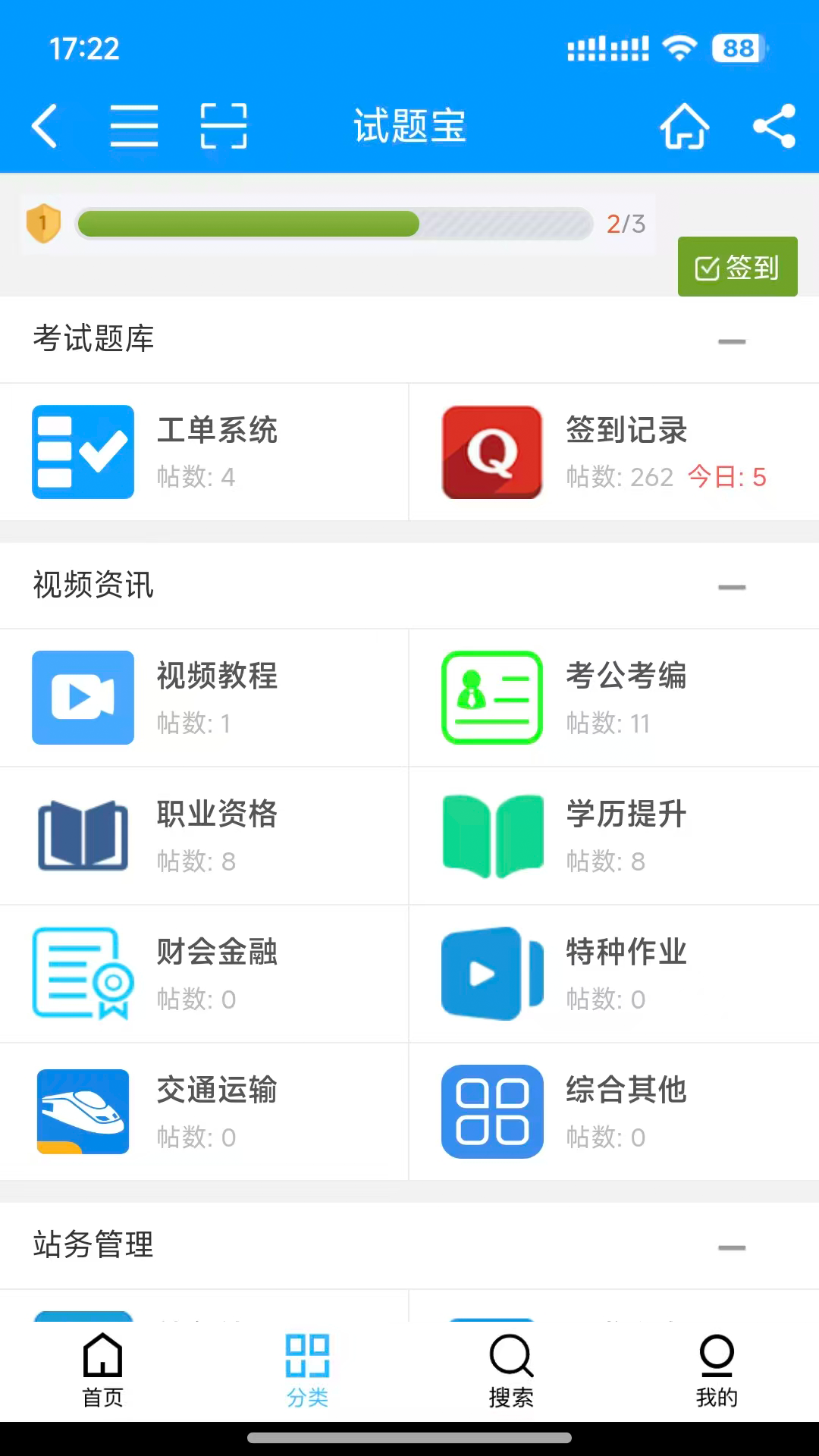Tap the level 1 shield badge

(x=43, y=223)
